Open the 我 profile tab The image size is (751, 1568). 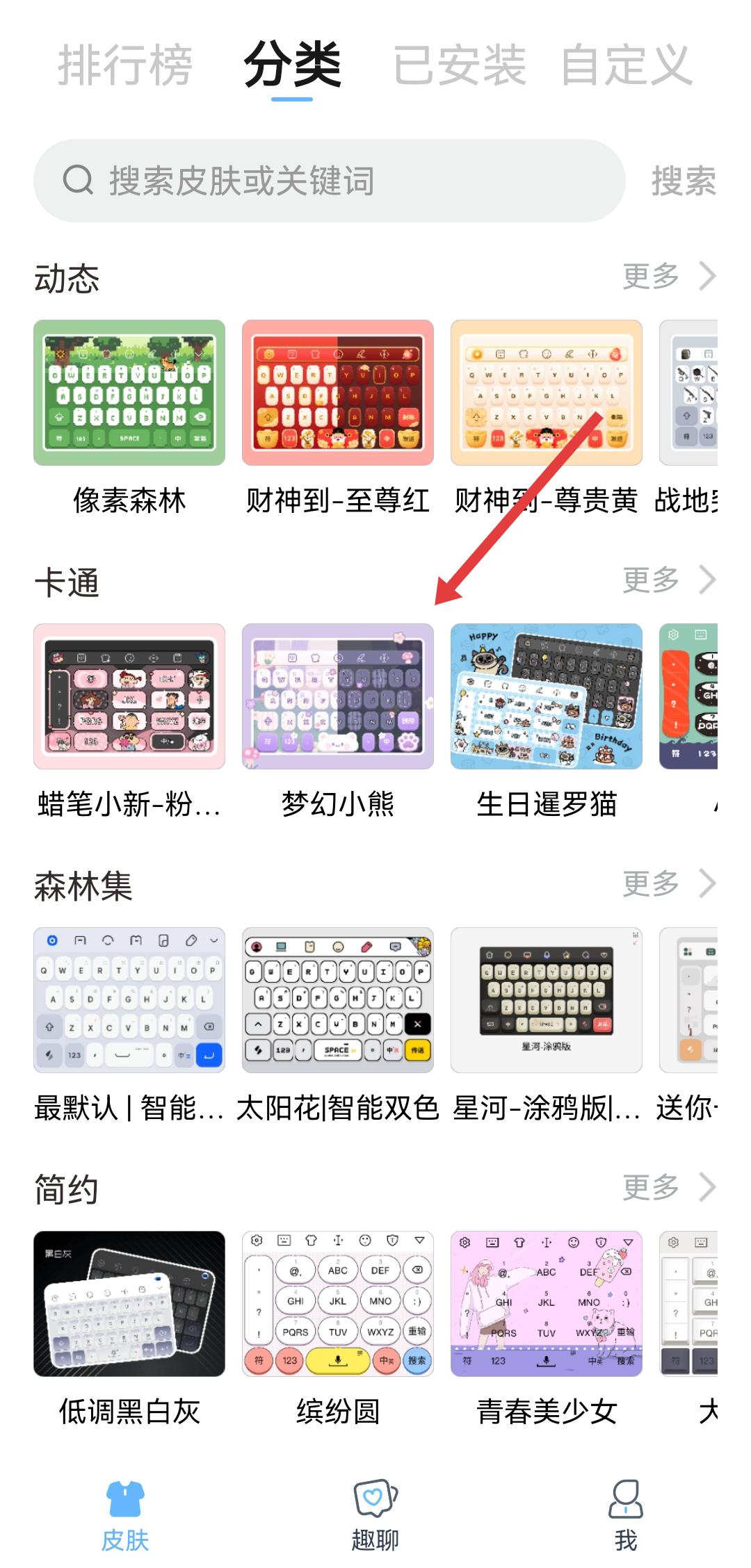pos(625,1515)
